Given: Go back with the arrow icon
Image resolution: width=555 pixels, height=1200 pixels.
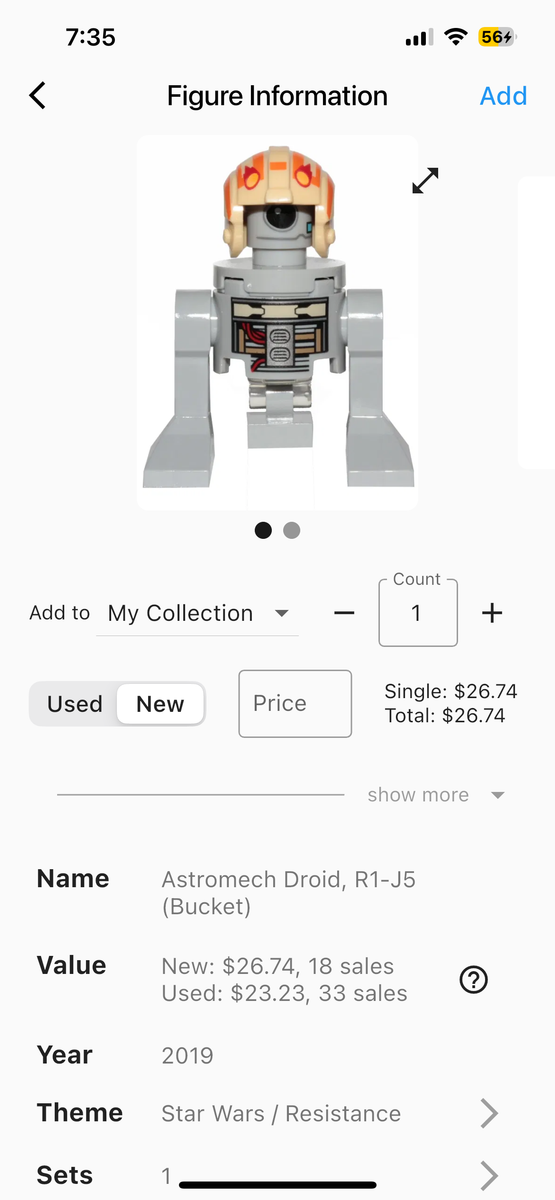Looking at the screenshot, I should tap(37, 96).
